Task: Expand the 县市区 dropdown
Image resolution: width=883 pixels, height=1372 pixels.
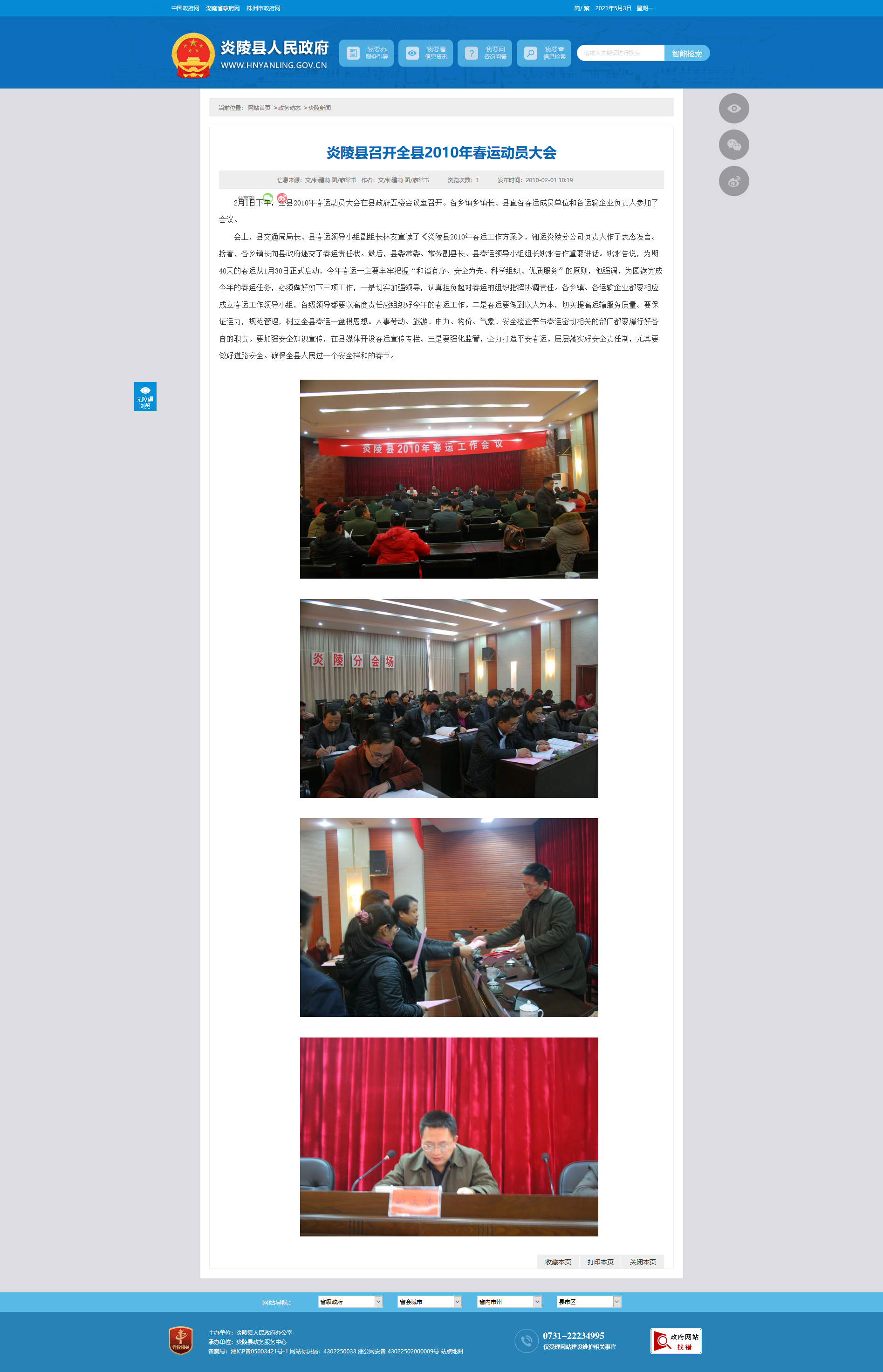Action: pyautogui.click(x=589, y=1302)
